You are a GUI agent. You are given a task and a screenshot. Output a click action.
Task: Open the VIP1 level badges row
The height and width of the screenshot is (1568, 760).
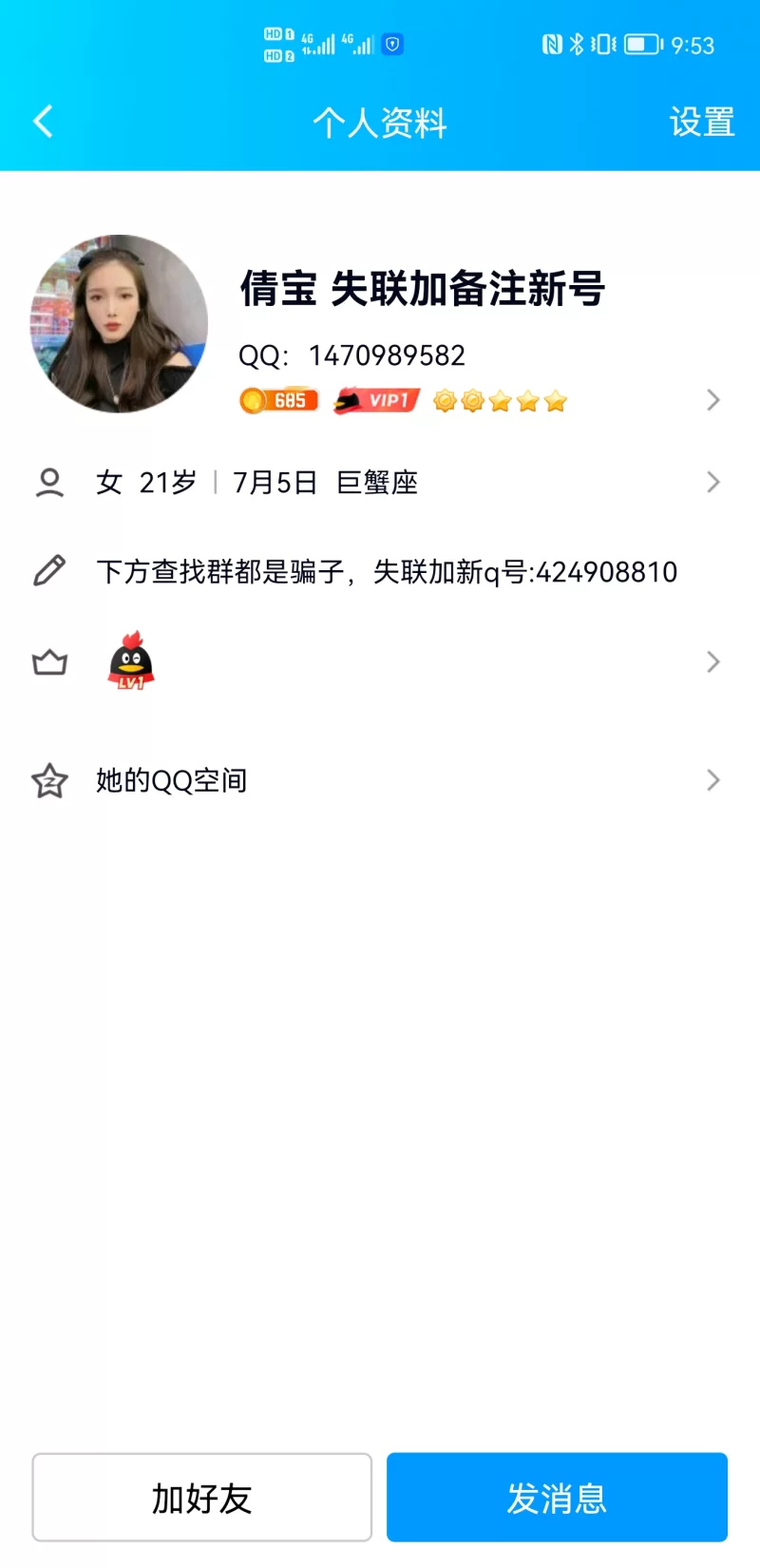coord(475,401)
